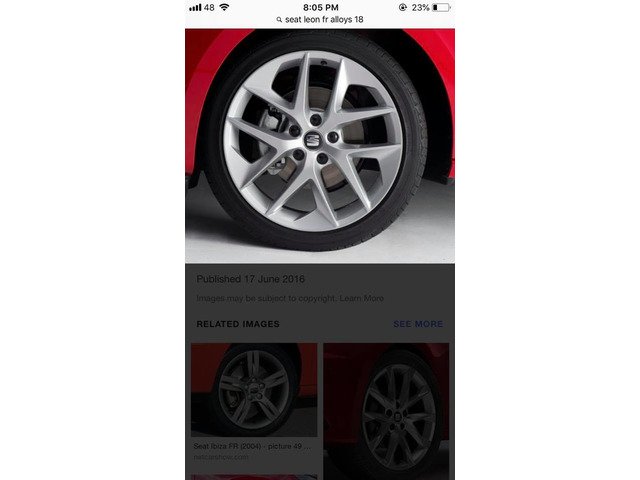Screen dimensions: 640x480
Task: Follow the Learn More copyright link
Action: (362, 298)
